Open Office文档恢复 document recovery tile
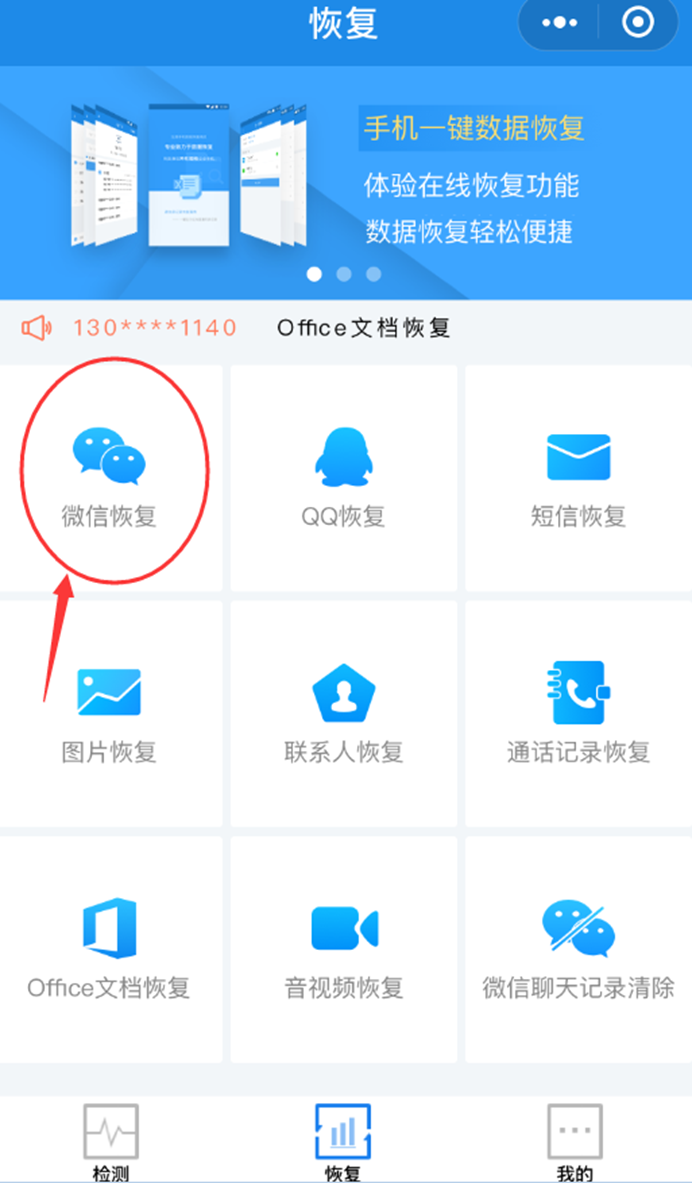Viewport: 692px width, 1183px height. point(109,948)
